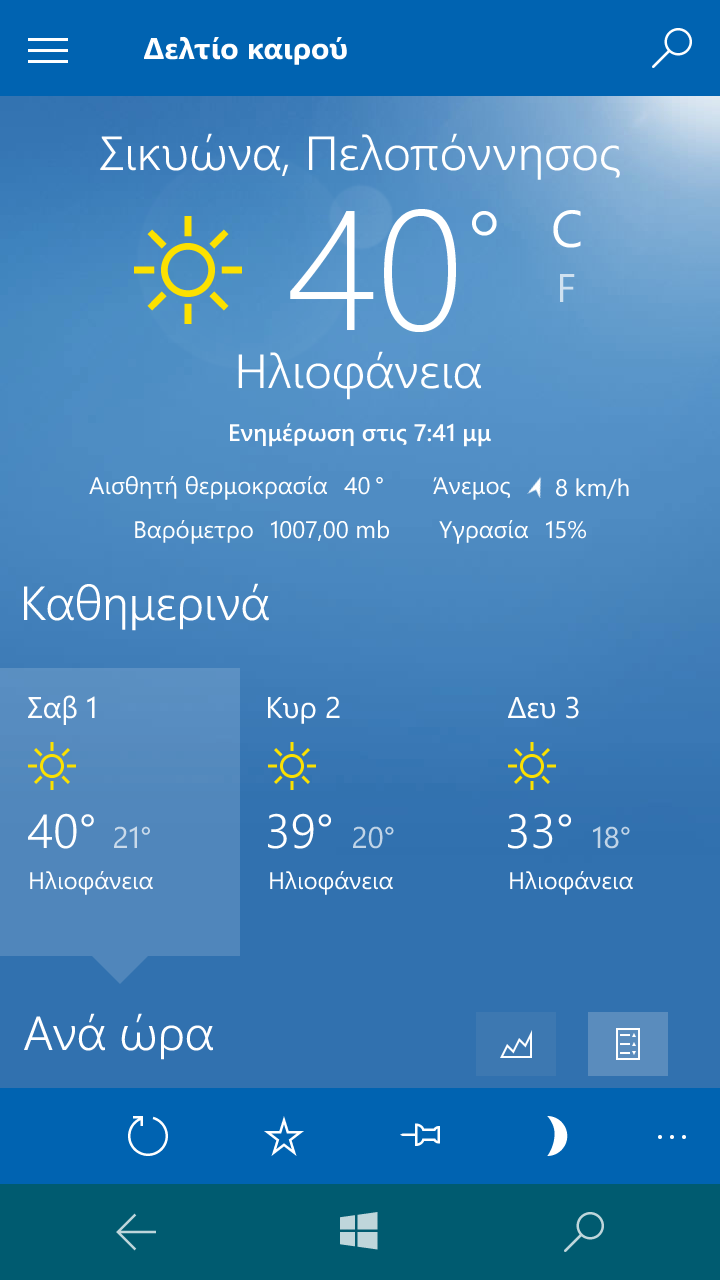Open the hamburger navigation menu

click(x=48, y=49)
